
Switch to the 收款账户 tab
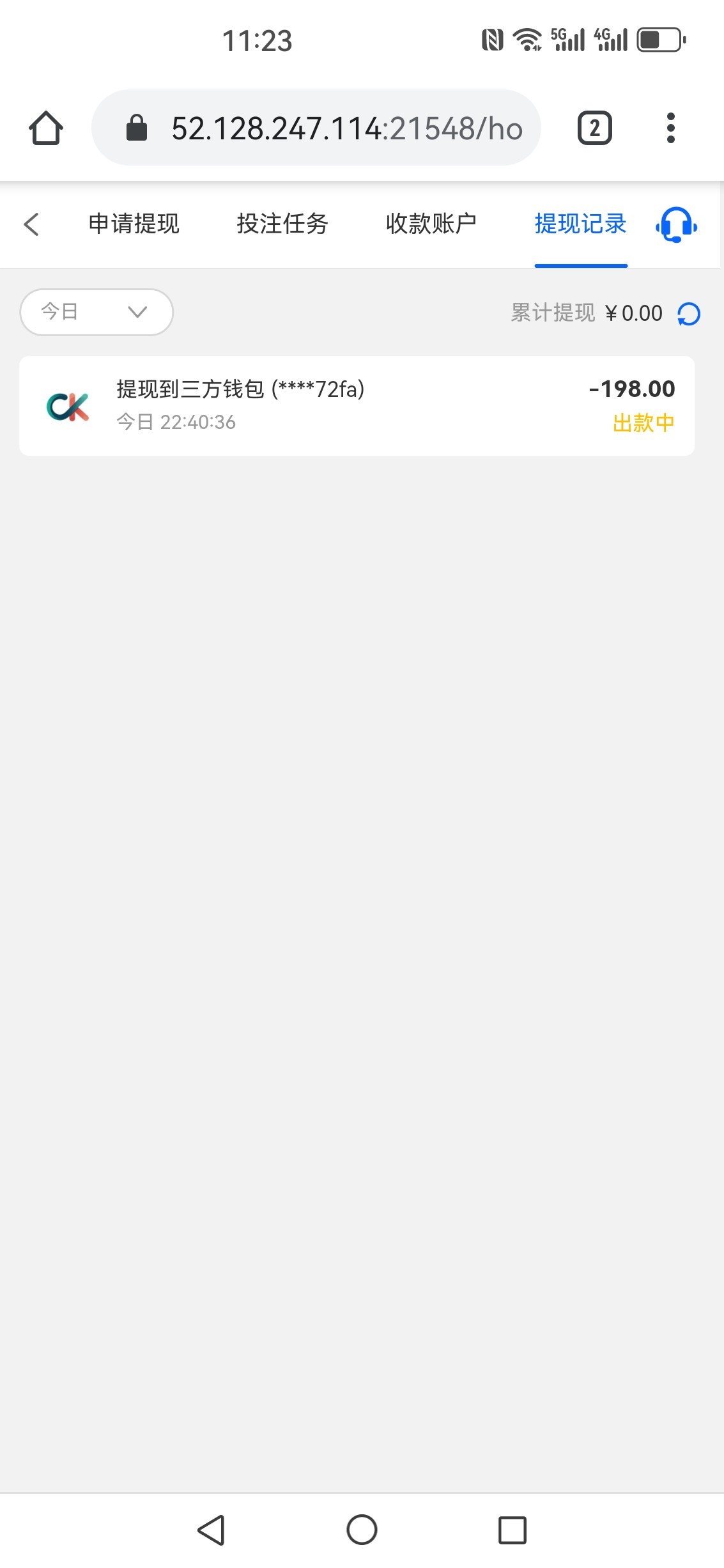click(x=431, y=224)
